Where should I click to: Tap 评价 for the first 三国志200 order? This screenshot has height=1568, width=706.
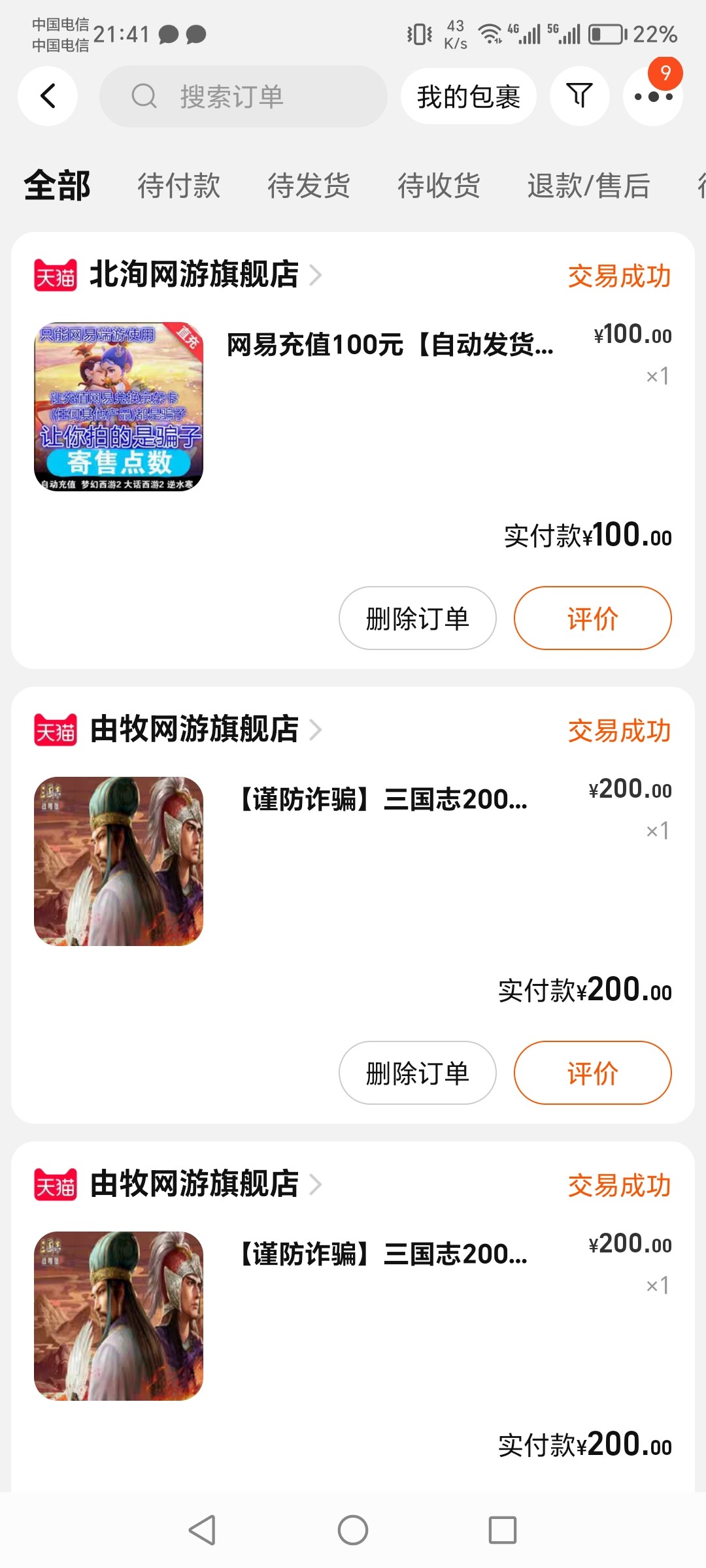[x=592, y=1073]
